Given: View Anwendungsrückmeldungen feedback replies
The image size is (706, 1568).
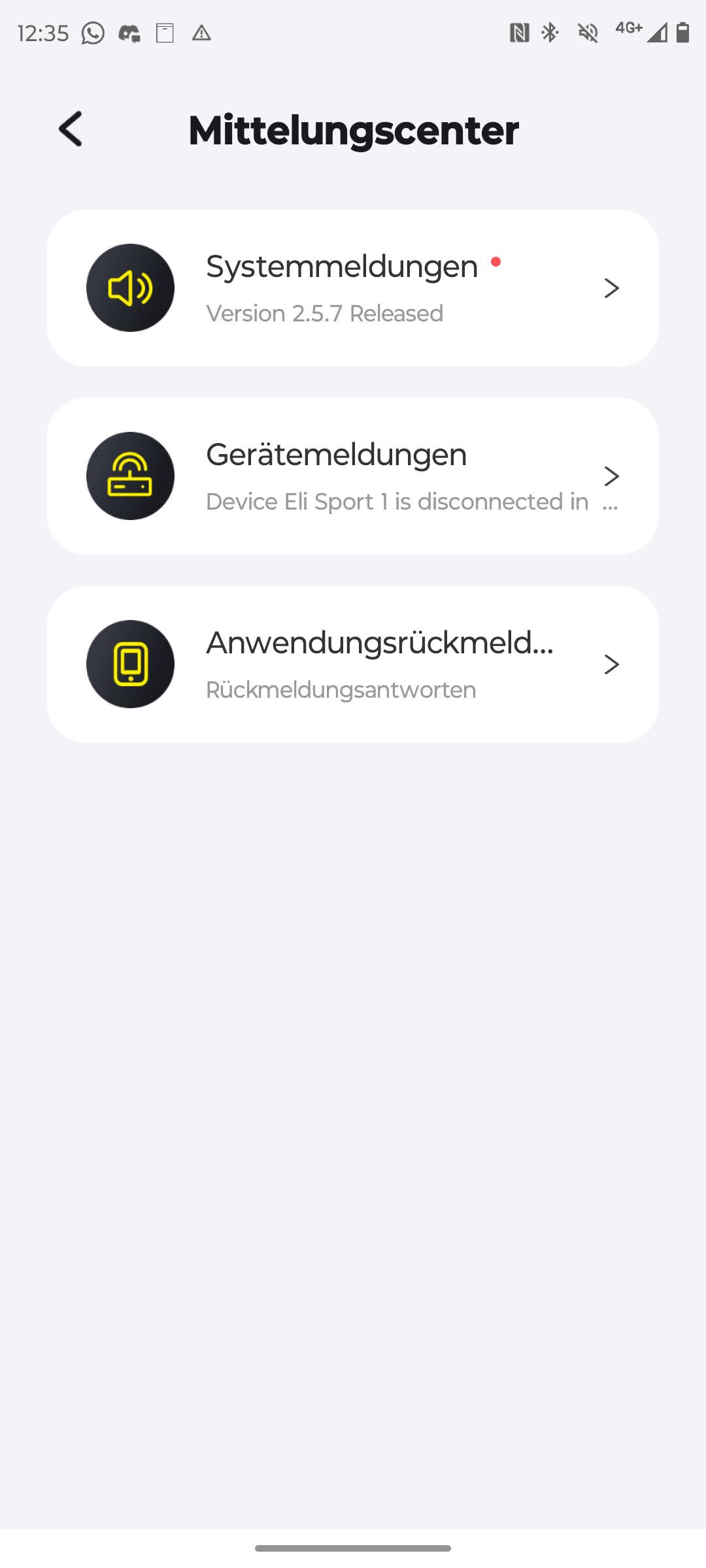Looking at the screenshot, I should point(353,664).
